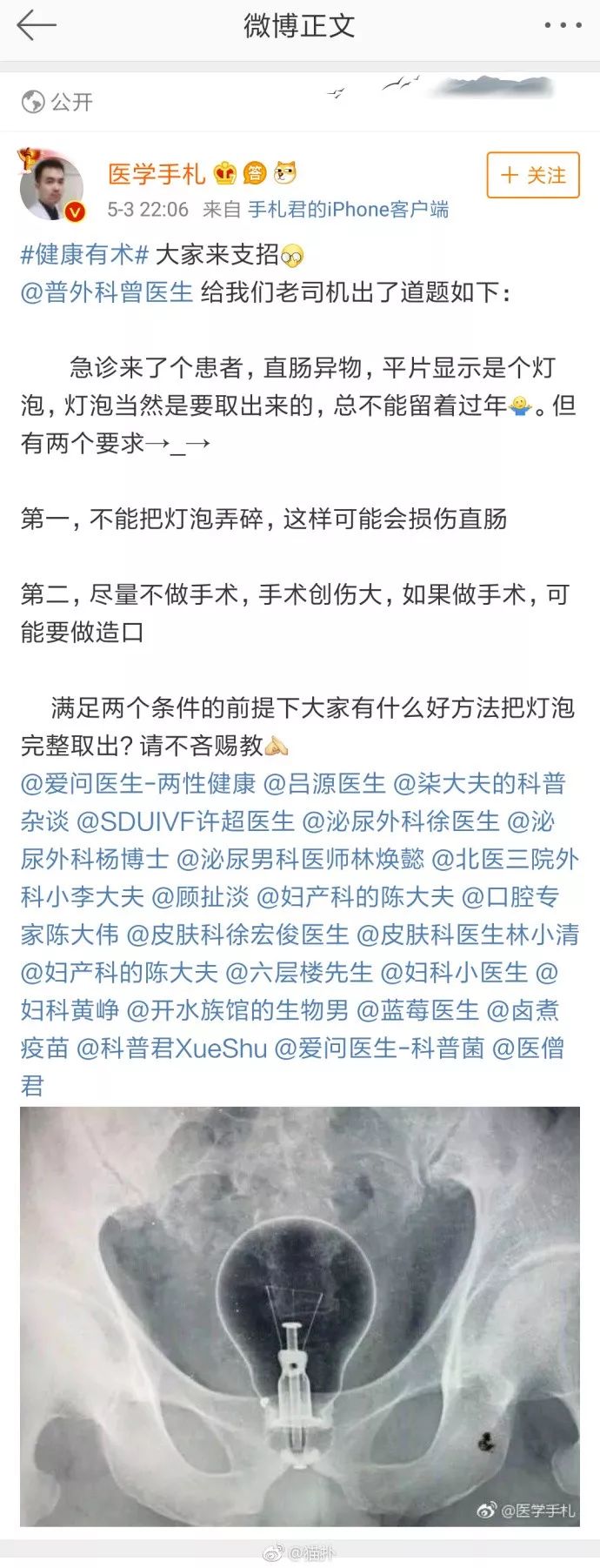Open the @科普君XueShu mention
The width and height of the screenshot is (600, 1568).
171,1049
